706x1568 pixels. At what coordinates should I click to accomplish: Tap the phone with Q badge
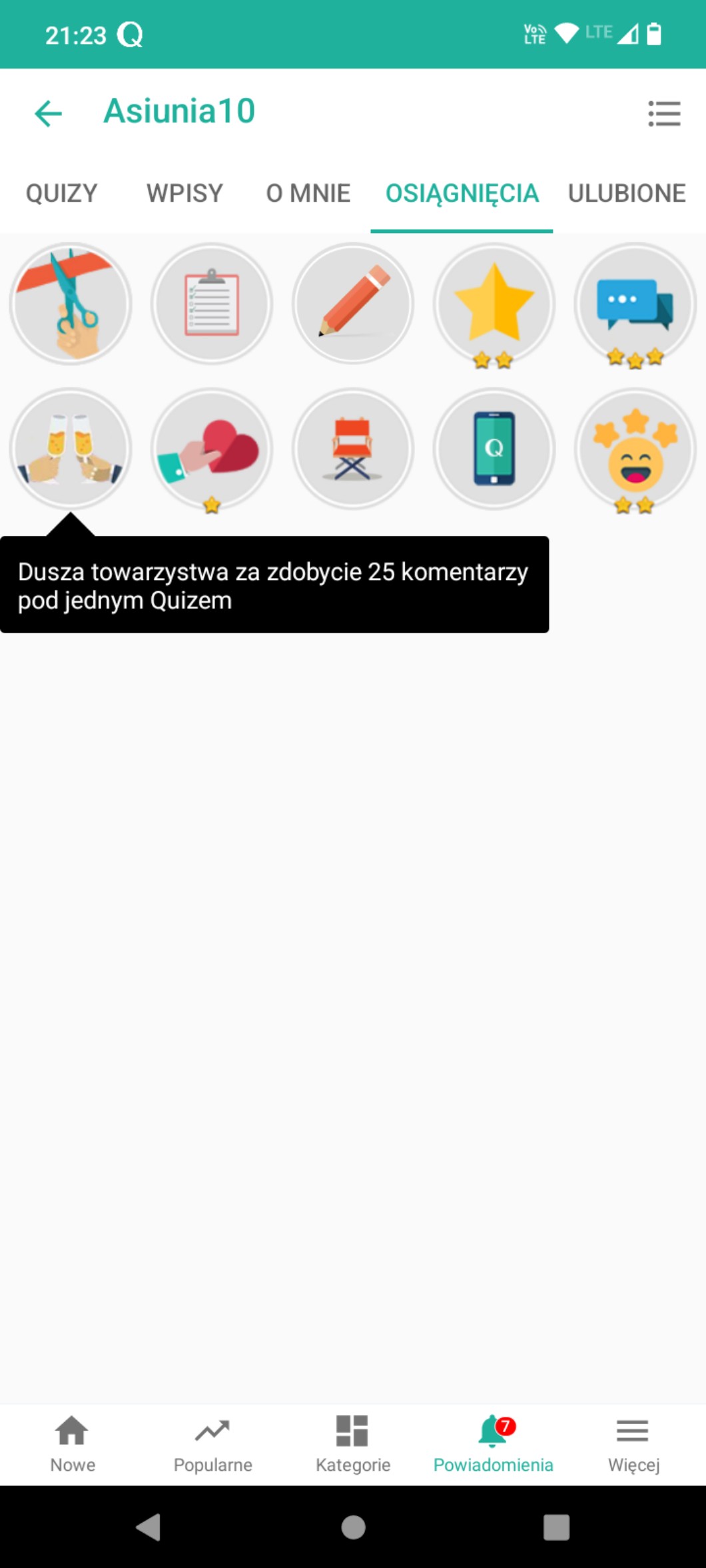[x=494, y=449]
